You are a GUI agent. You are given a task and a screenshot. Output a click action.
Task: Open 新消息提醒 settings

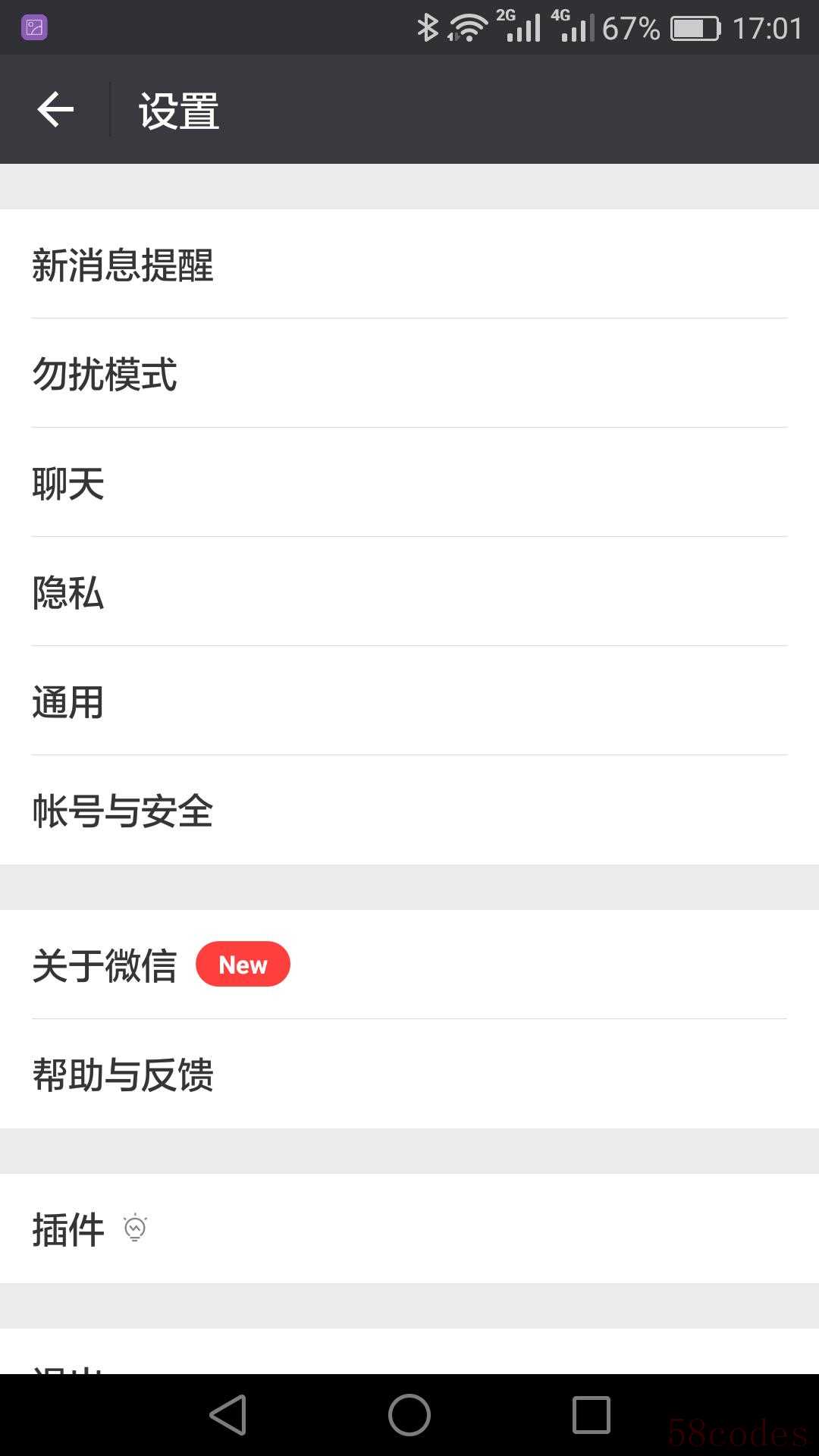(x=409, y=264)
